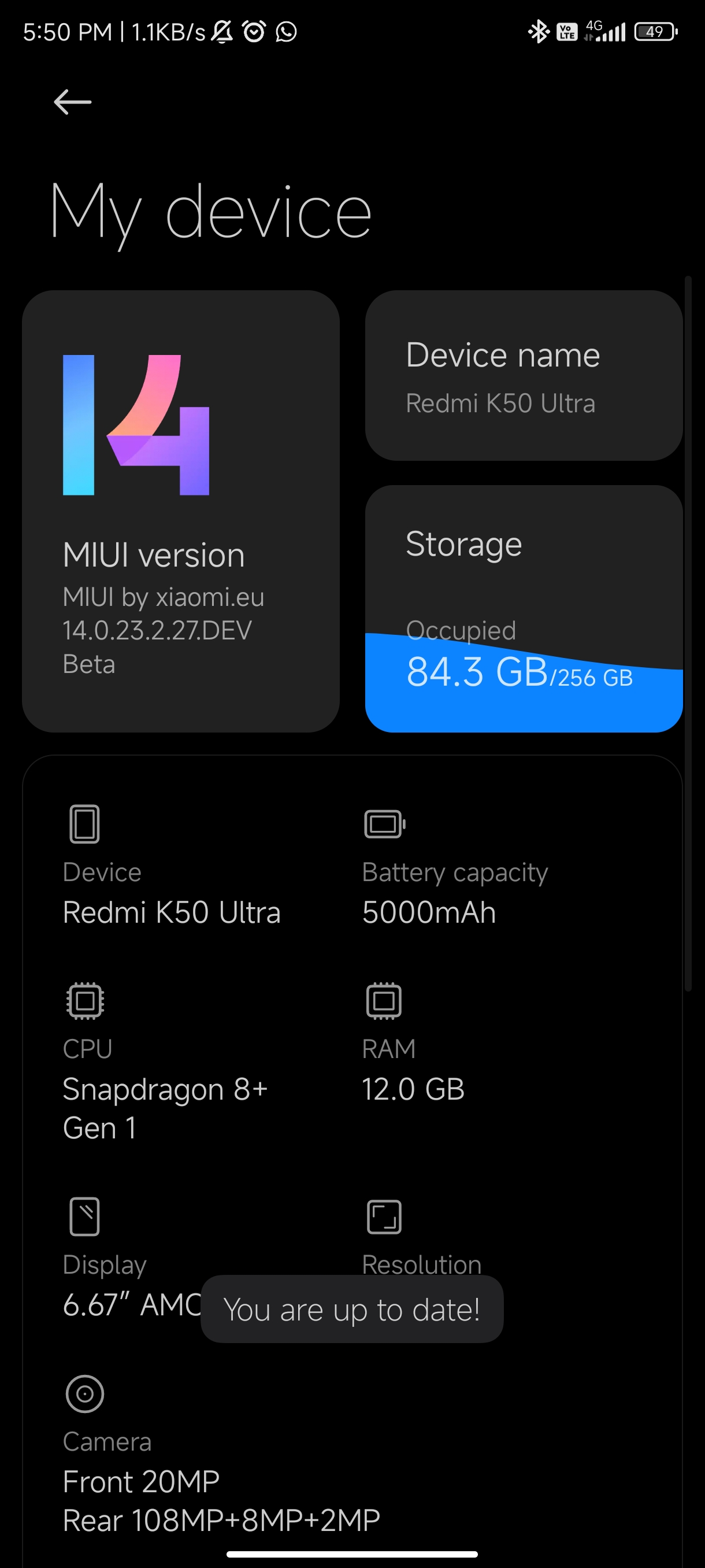This screenshot has height=1568, width=705.
Task: Open the Storage card
Action: point(524,608)
